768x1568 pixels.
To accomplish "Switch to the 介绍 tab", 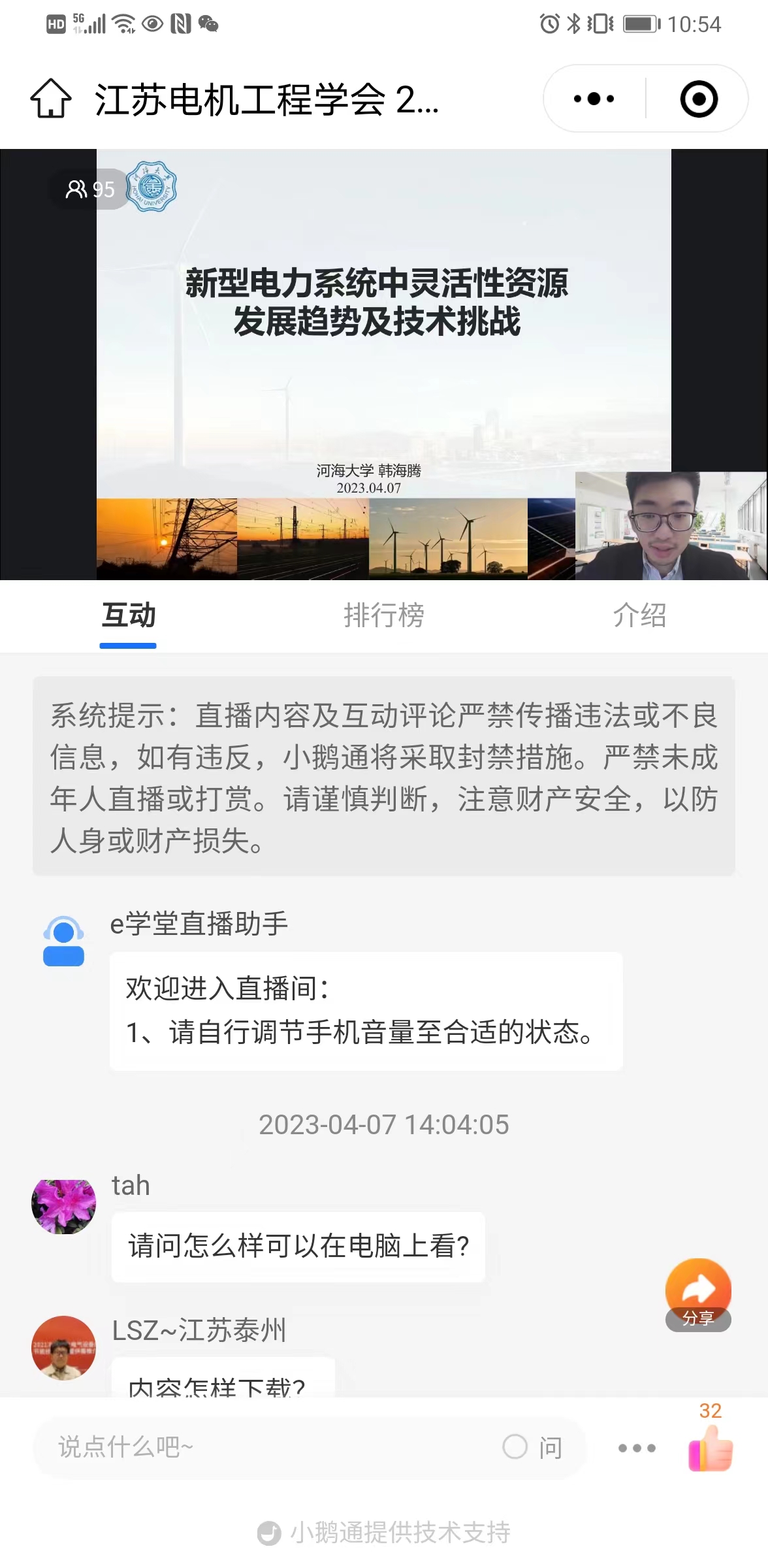I will [639, 615].
